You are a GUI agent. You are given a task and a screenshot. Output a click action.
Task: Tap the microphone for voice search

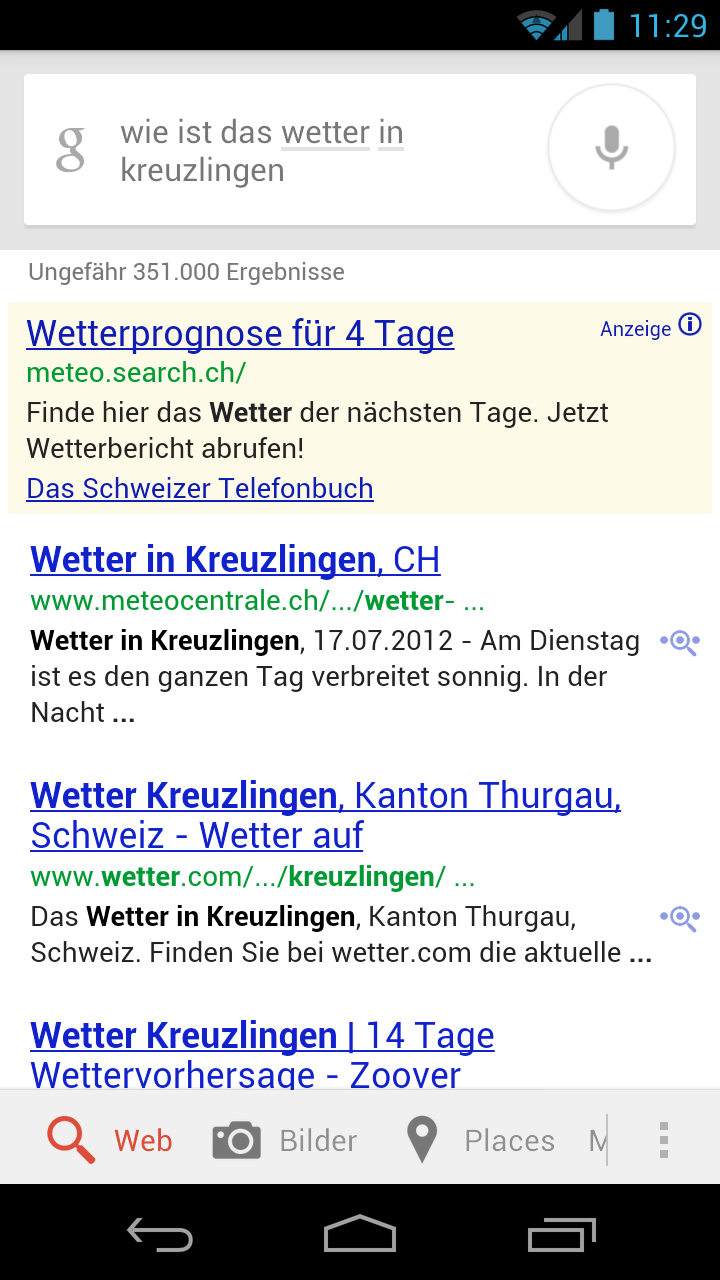tap(611, 148)
